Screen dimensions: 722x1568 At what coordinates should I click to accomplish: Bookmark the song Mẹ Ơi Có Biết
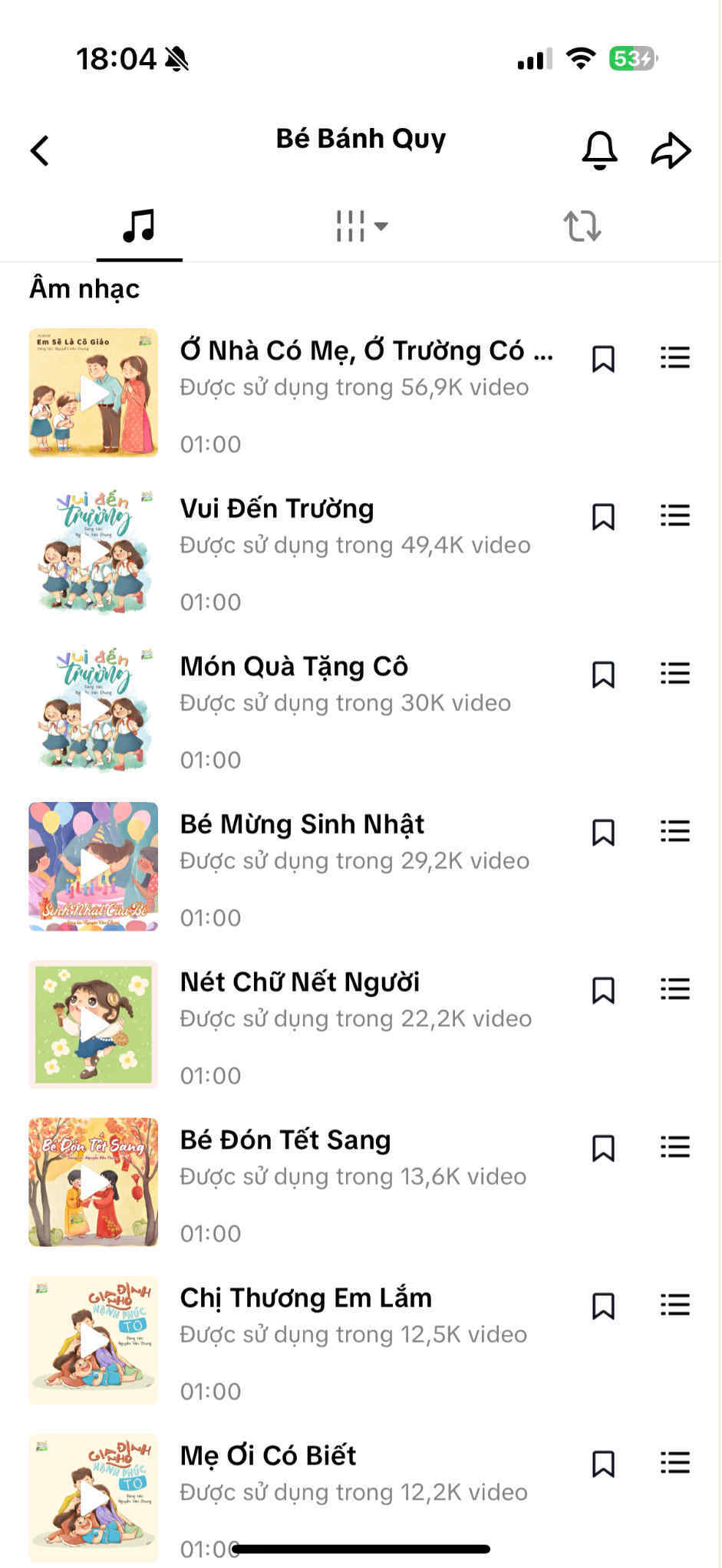603,1464
